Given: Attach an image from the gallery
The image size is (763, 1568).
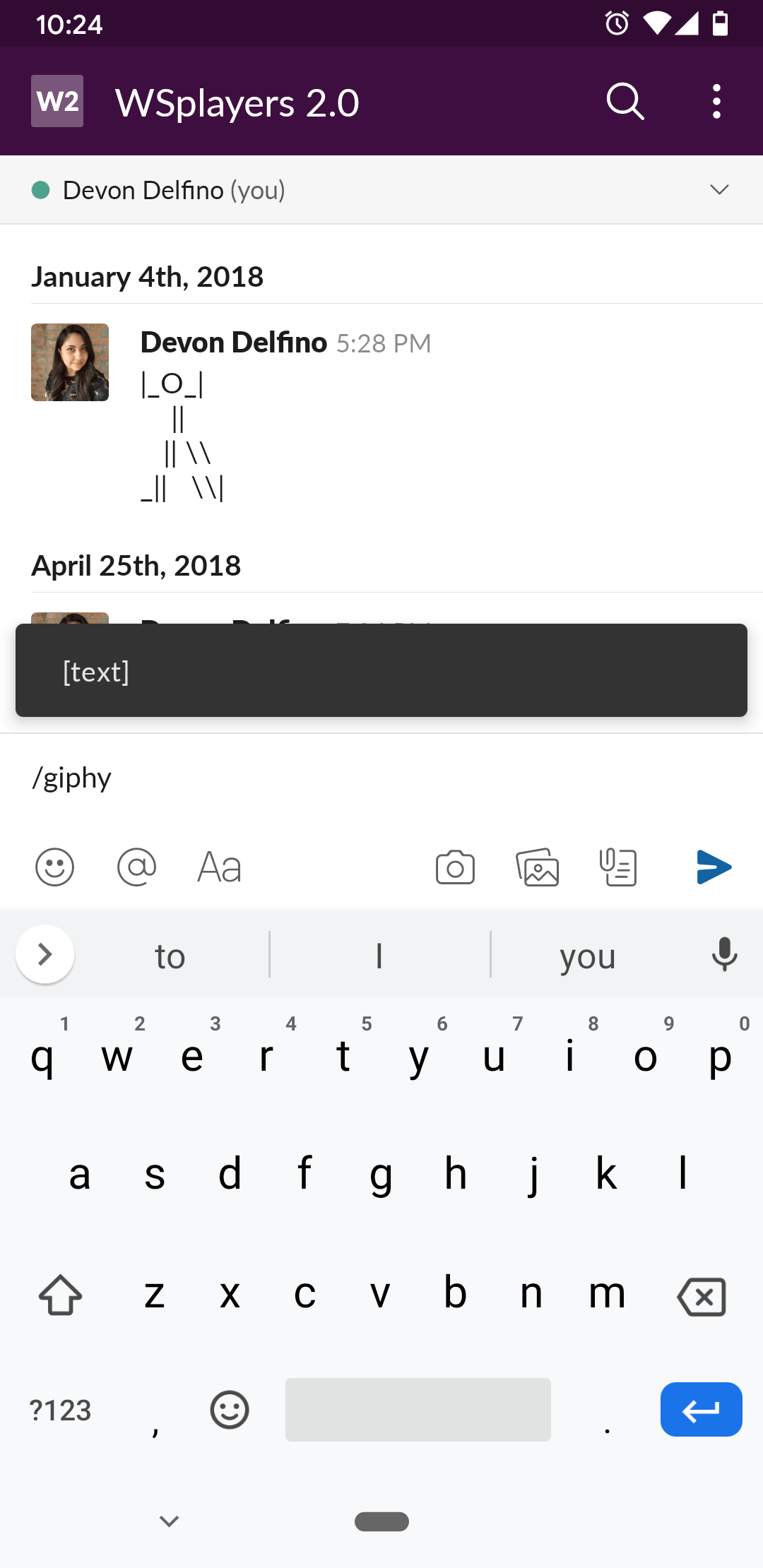Looking at the screenshot, I should (x=538, y=867).
